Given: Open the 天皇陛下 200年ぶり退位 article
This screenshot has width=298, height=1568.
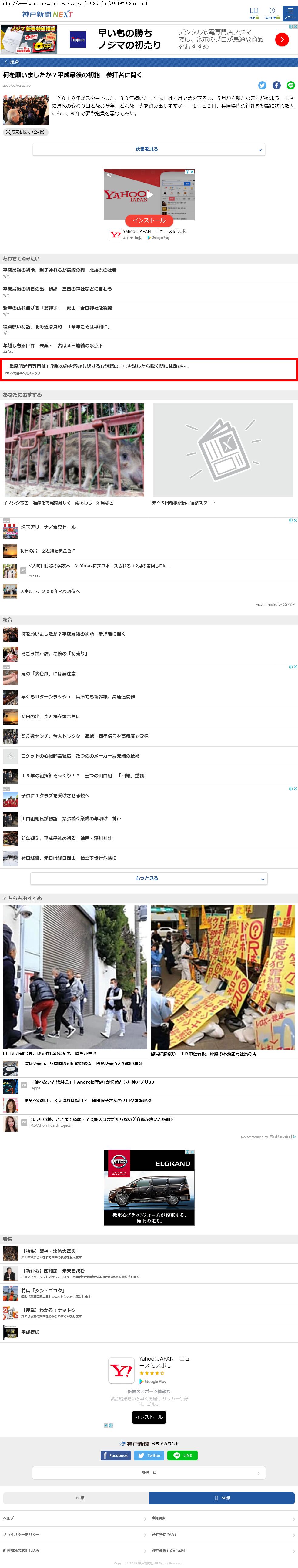Looking at the screenshot, I should coord(50,591).
